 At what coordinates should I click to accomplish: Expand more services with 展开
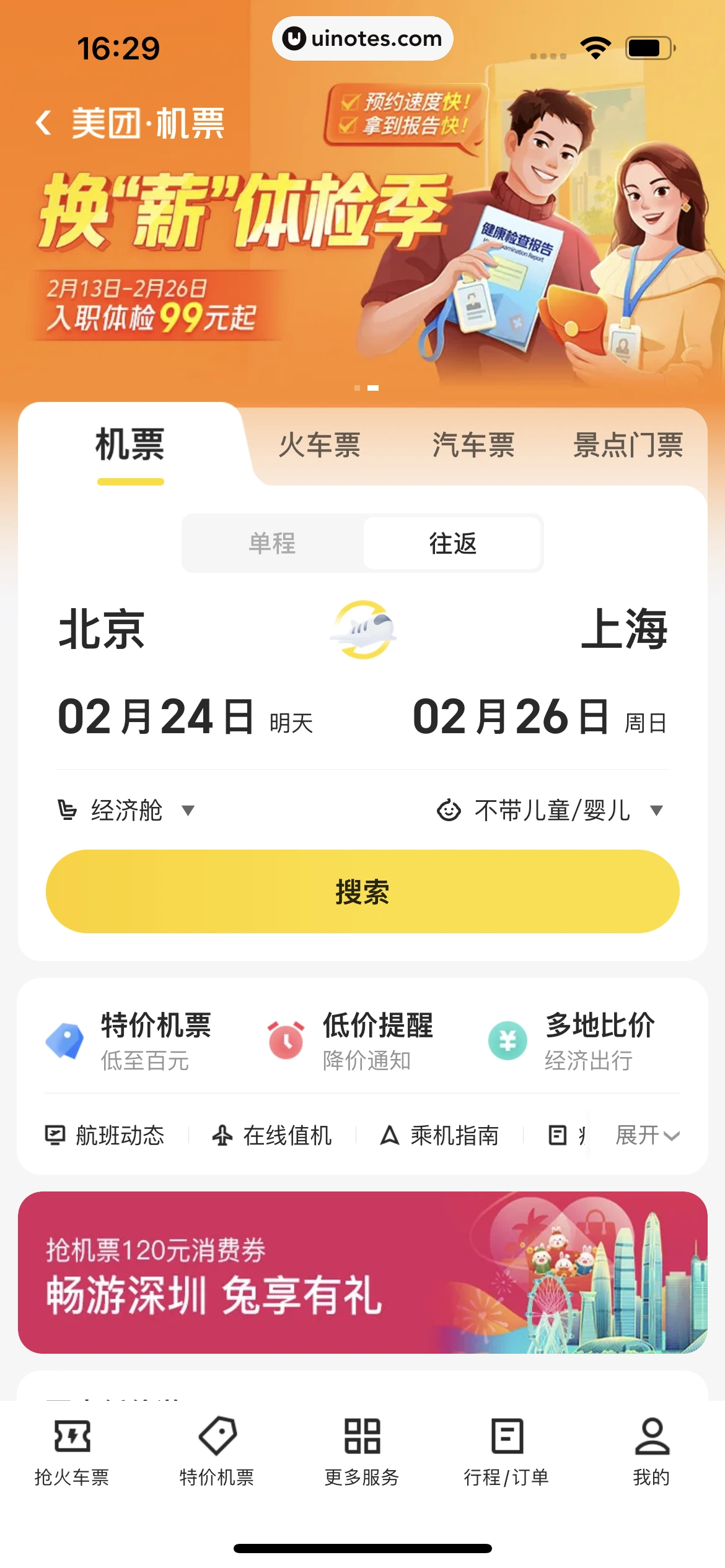point(647,1135)
